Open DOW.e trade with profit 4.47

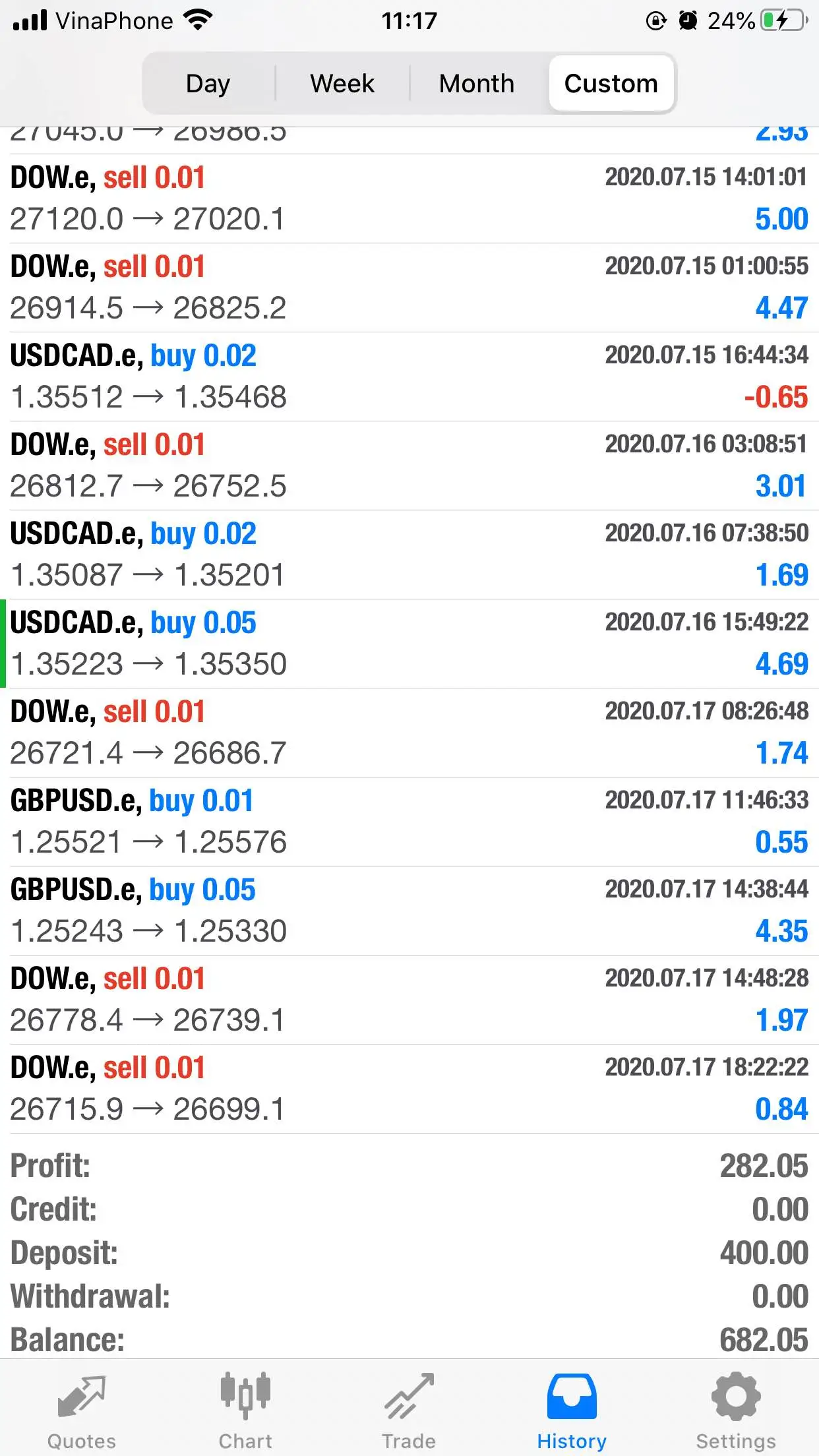point(409,288)
